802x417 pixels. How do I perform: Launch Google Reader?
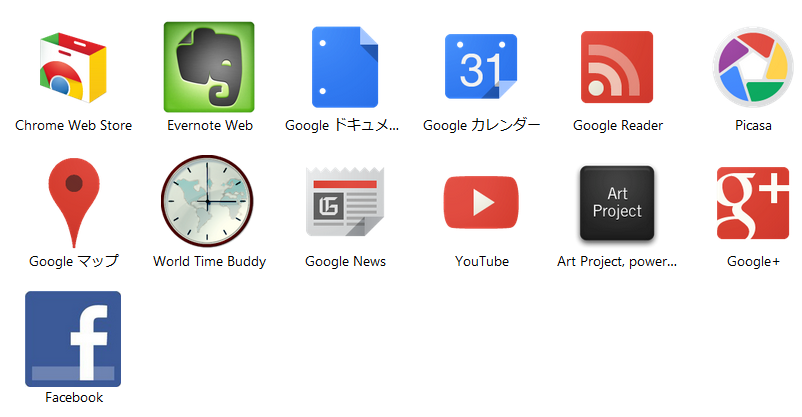[x=617, y=68]
